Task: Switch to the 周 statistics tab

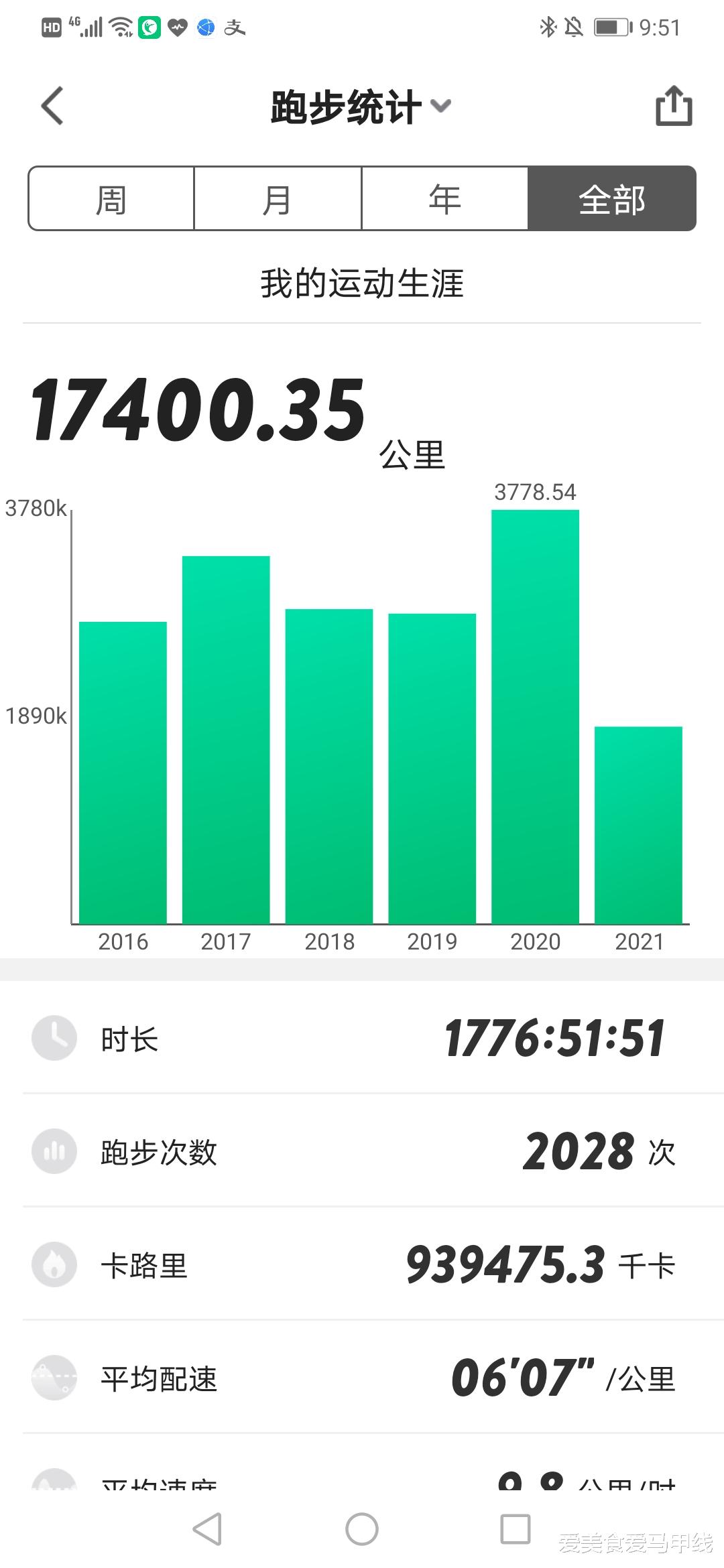Action: pyautogui.click(x=110, y=199)
